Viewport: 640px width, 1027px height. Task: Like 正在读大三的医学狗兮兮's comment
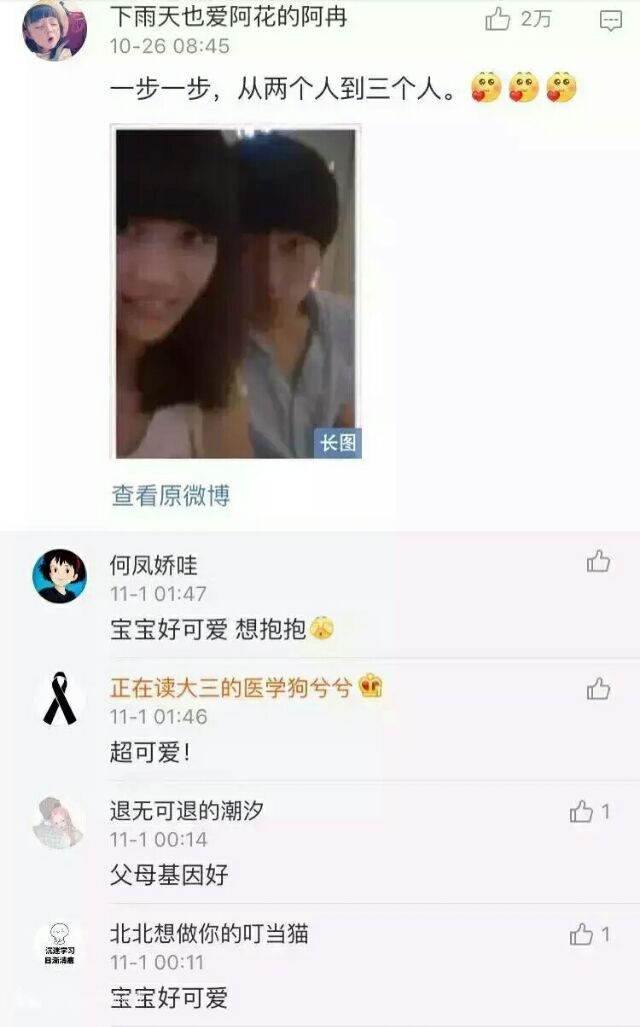tap(598, 689)
